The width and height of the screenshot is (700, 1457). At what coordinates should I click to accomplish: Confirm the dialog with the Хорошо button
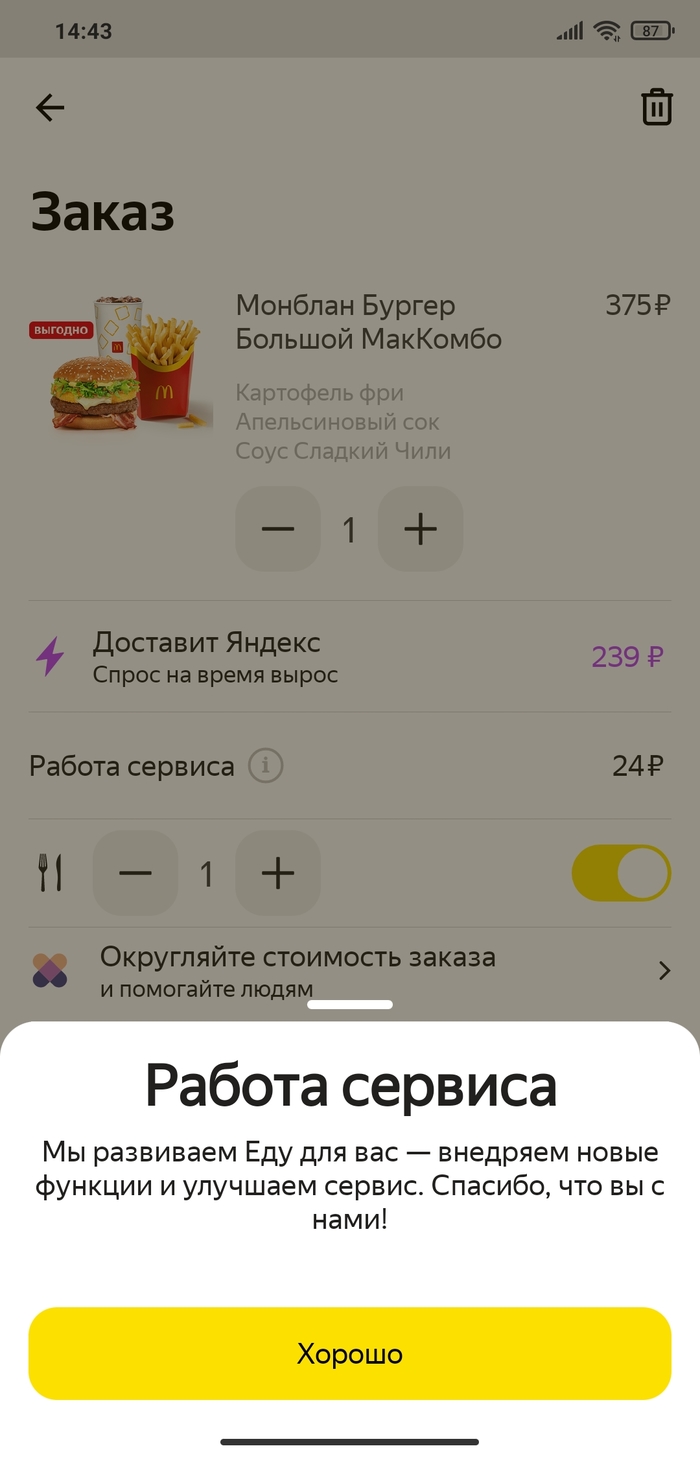[x=349, y=1353]
